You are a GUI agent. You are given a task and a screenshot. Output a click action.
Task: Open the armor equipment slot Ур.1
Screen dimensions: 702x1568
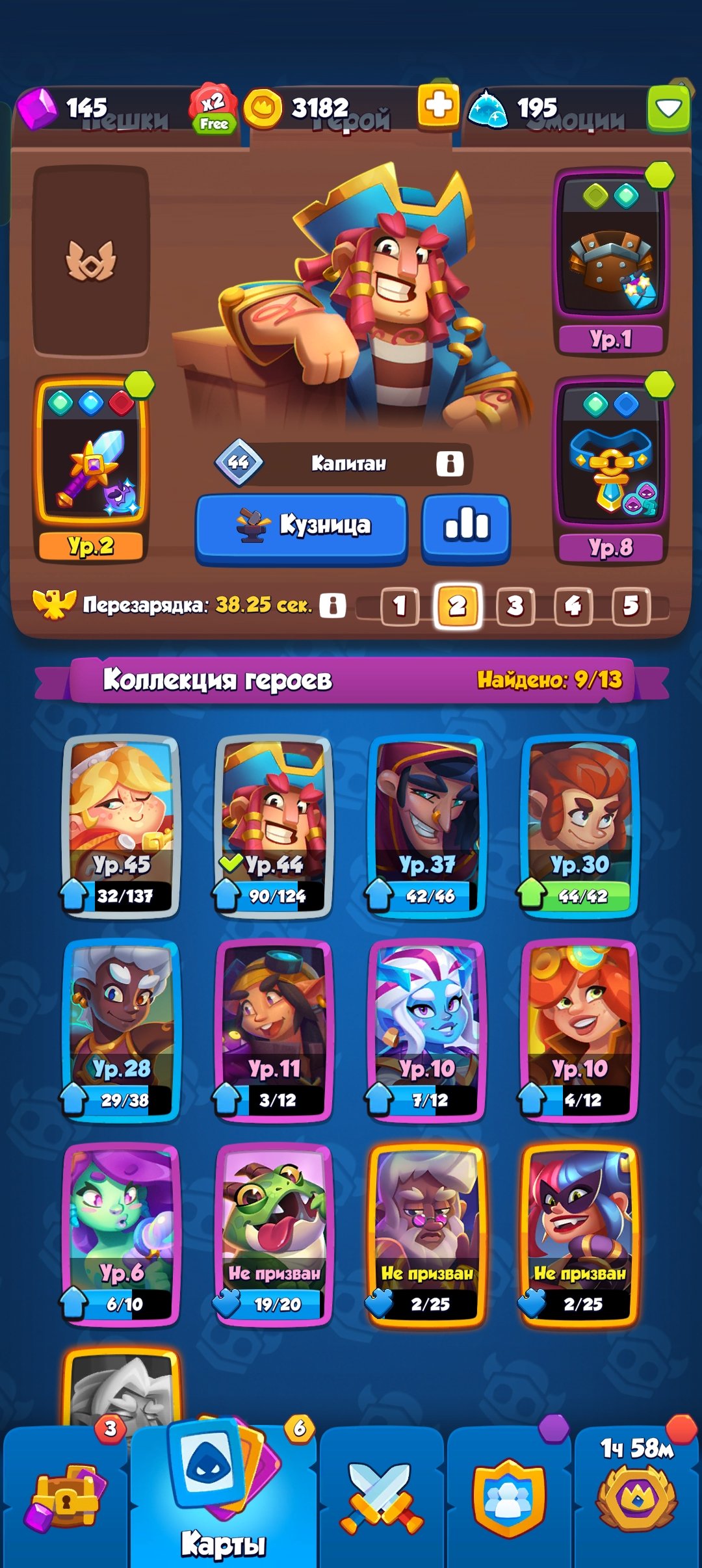click(x=610, y=260)
